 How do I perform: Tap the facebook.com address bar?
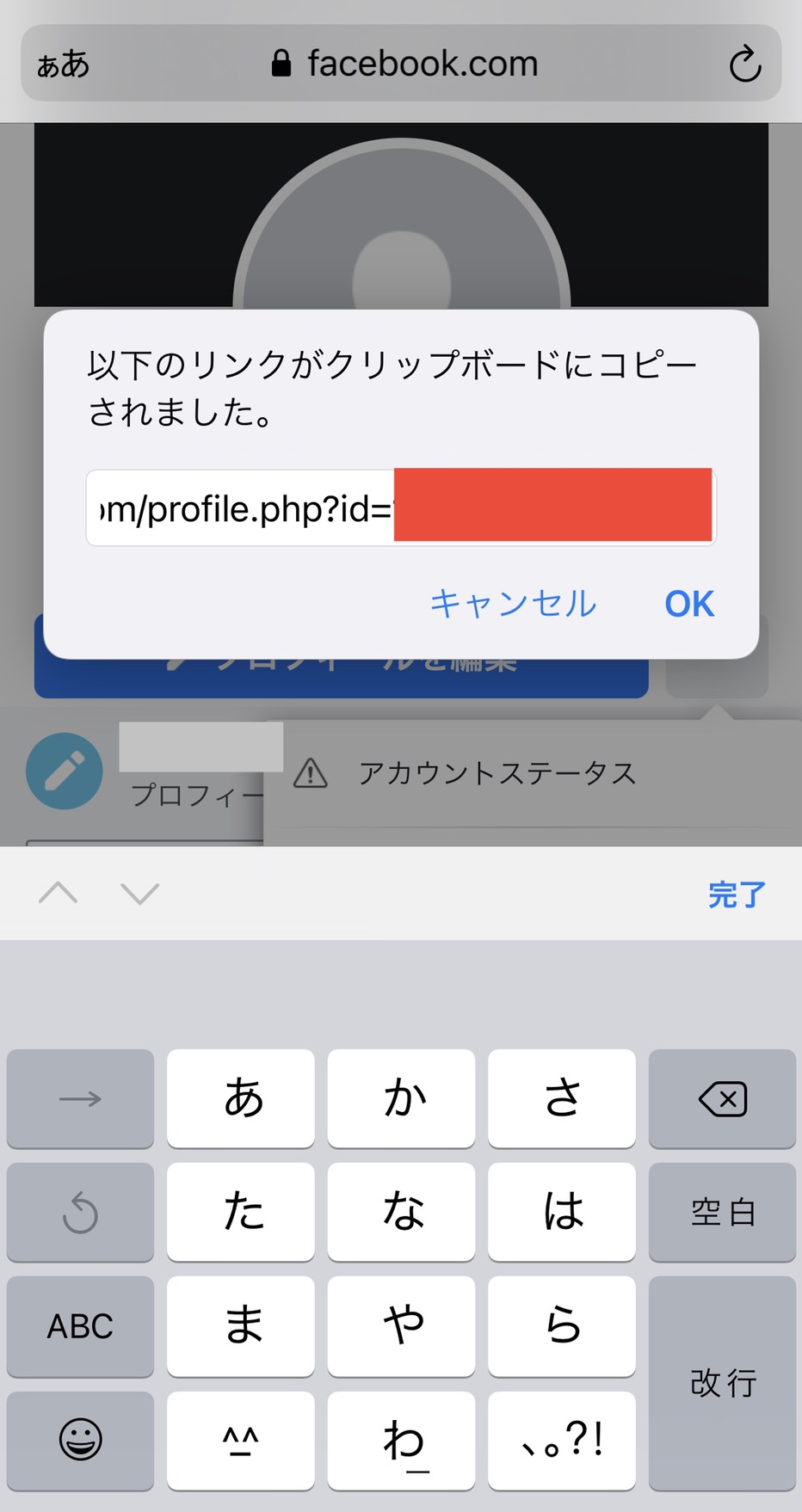point(404,65)
